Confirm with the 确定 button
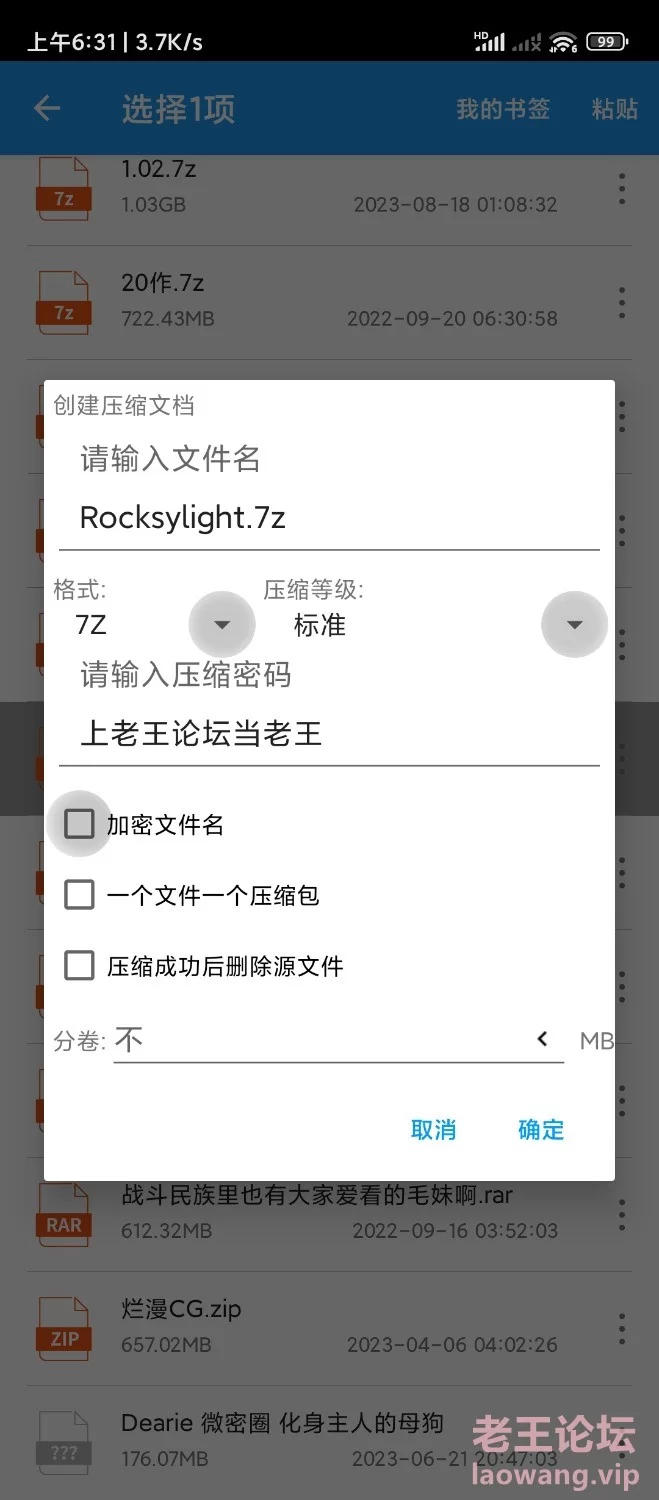The image size is (659, 1500). coord(541,1130)
